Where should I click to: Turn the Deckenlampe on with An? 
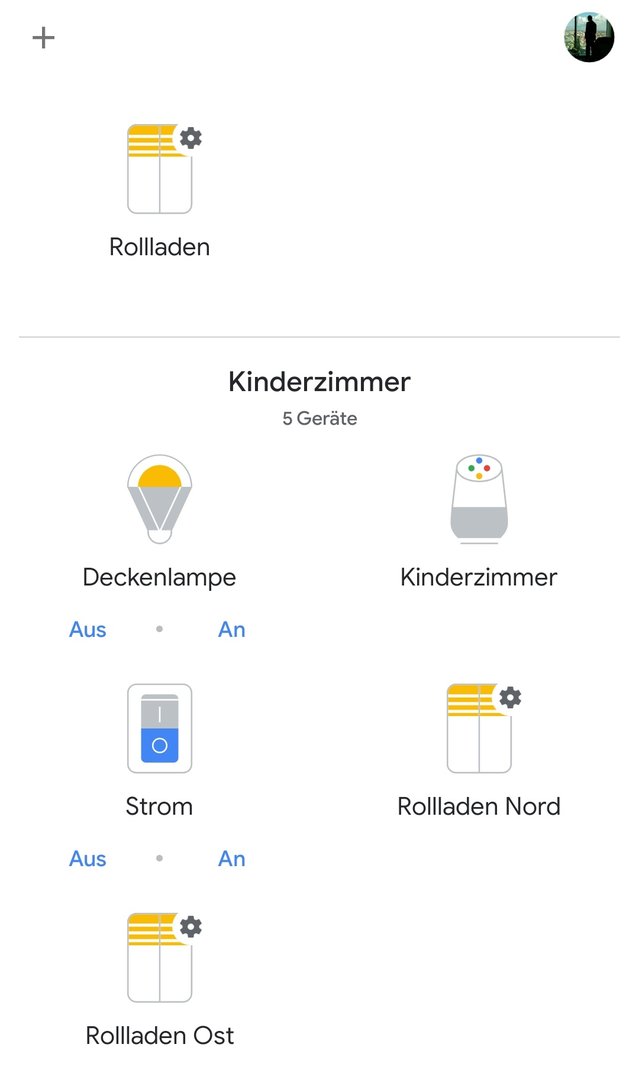(232, 630)
